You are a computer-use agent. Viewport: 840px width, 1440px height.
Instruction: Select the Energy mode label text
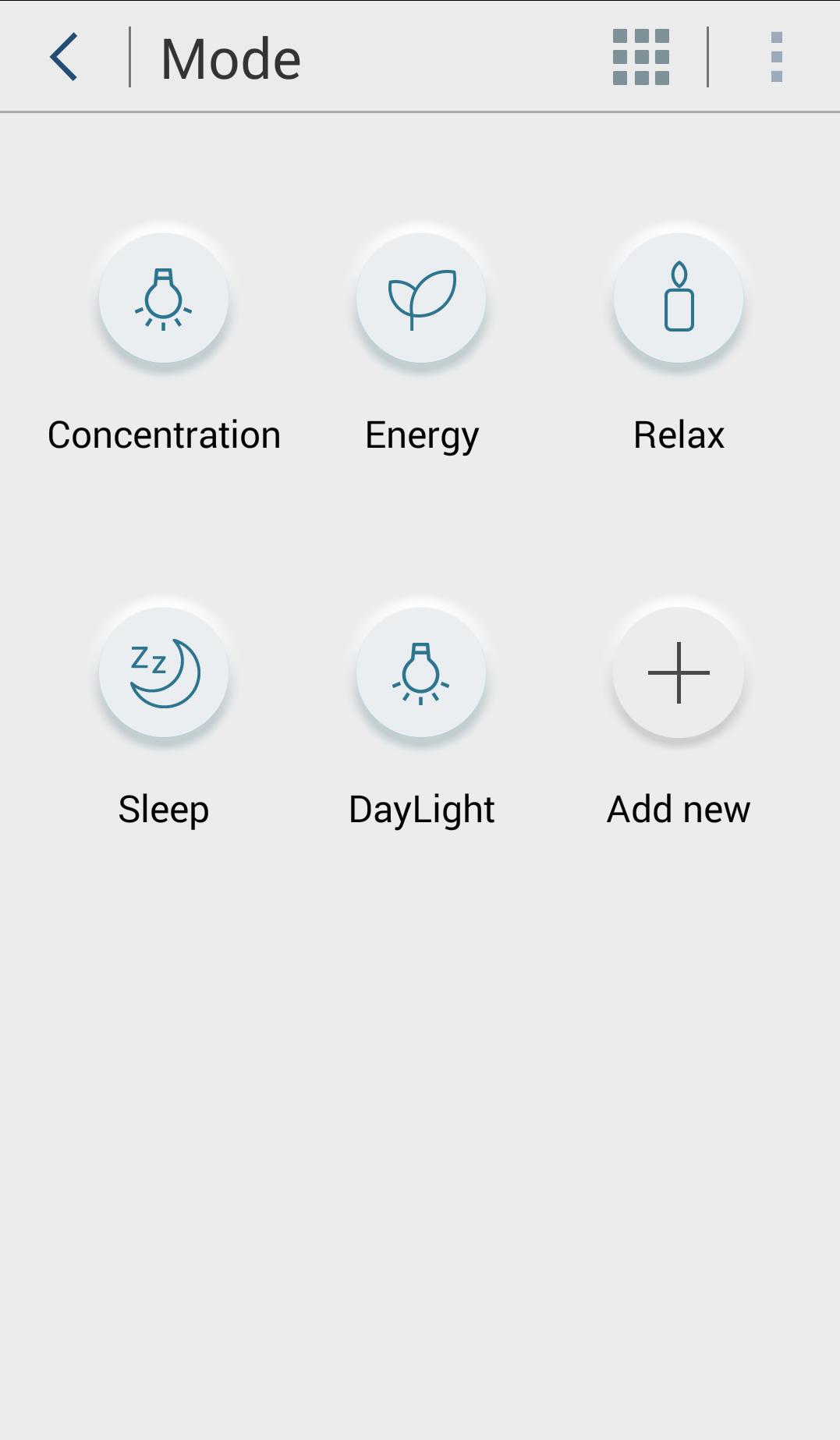tap(421, 434)
